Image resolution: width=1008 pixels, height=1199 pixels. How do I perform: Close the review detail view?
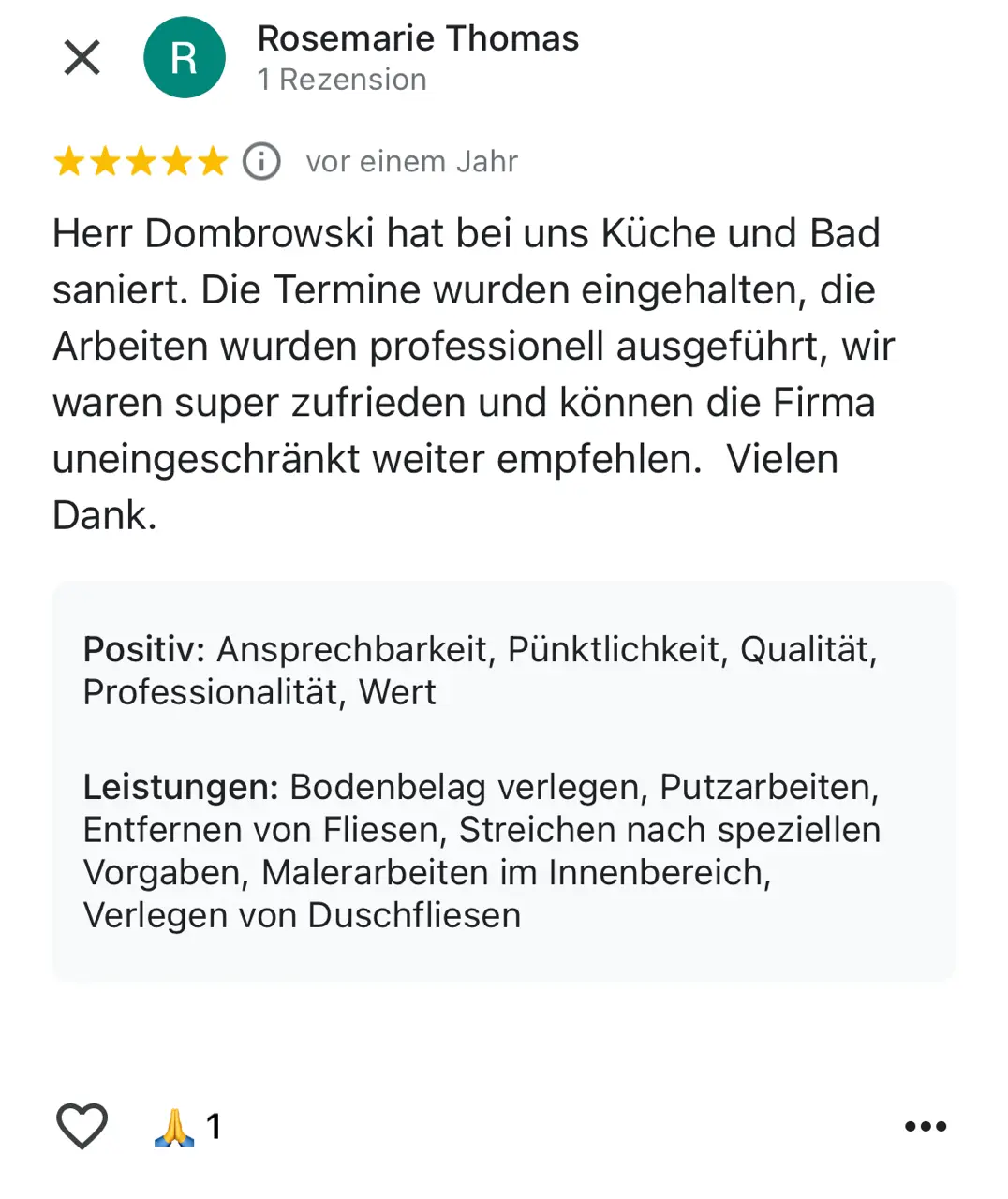[x=82, y=58]
